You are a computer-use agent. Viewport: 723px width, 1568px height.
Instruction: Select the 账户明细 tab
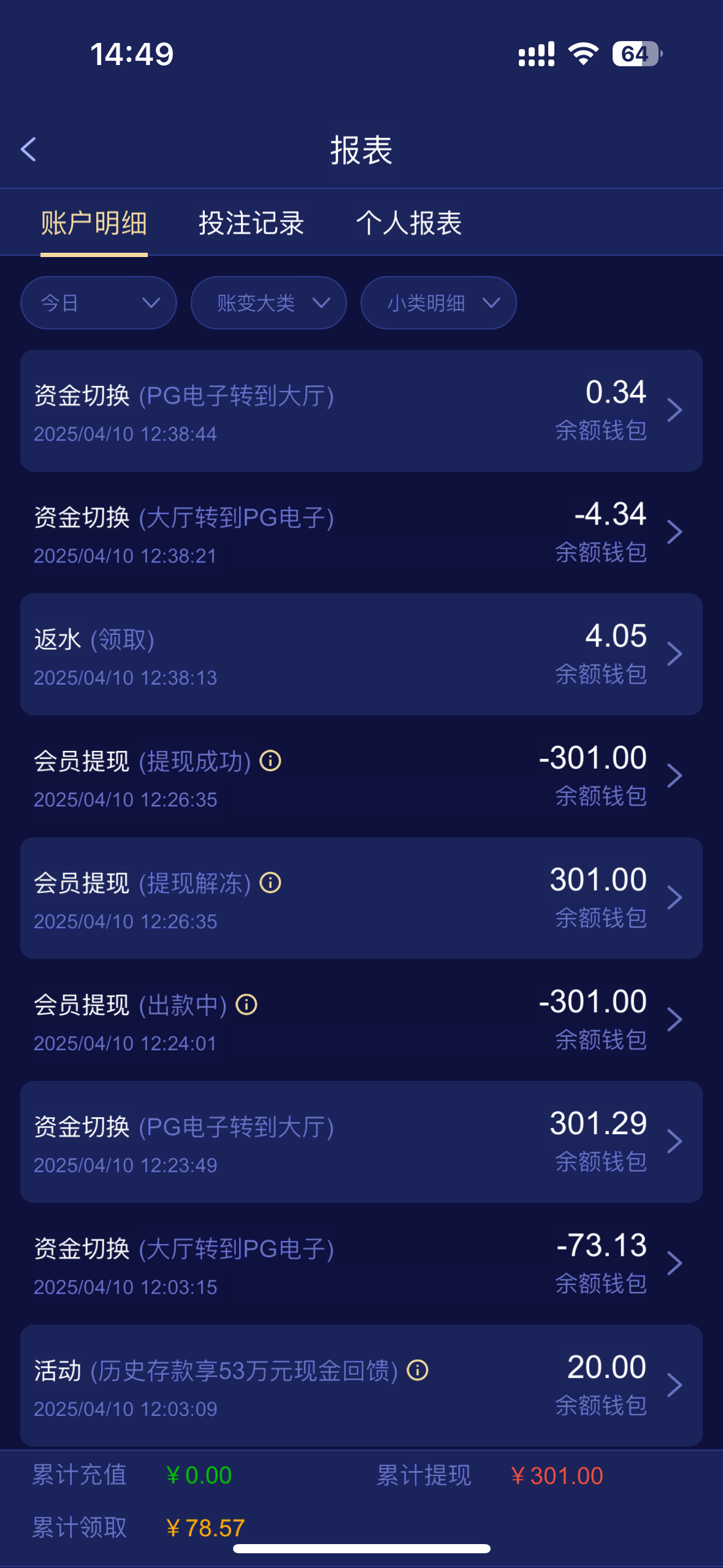pos(94,223)
